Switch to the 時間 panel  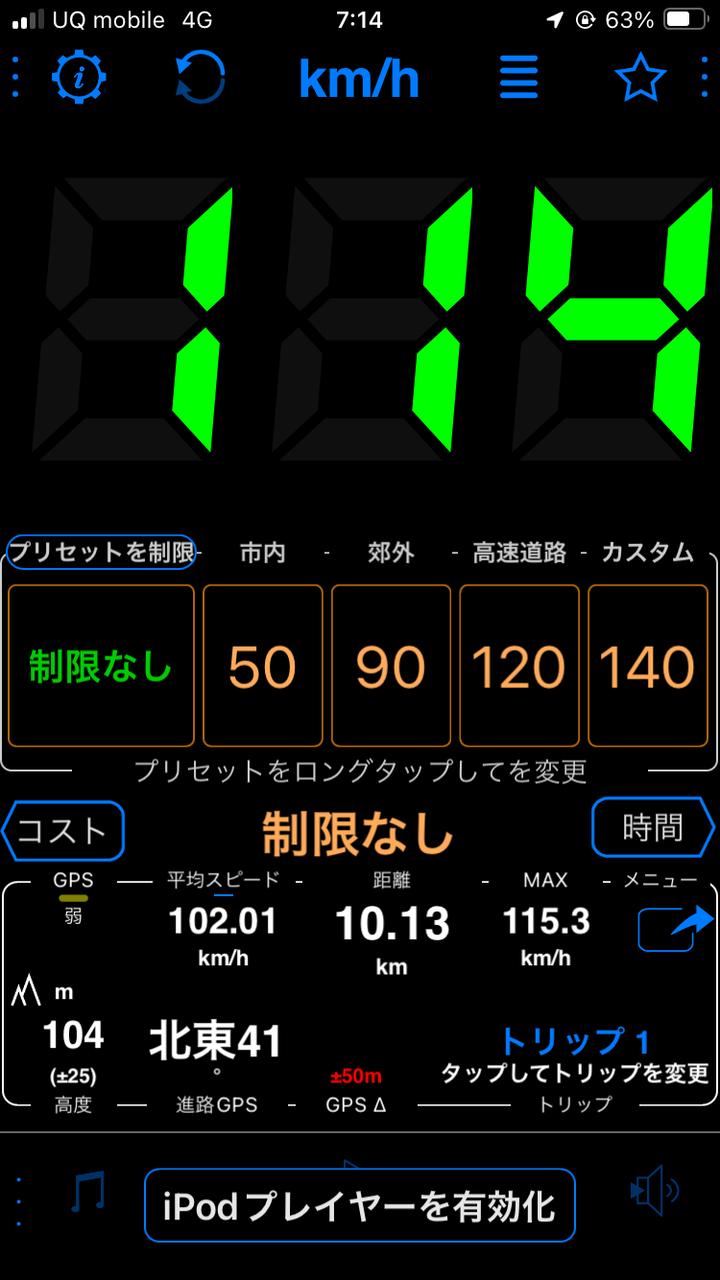click(654, 827)
